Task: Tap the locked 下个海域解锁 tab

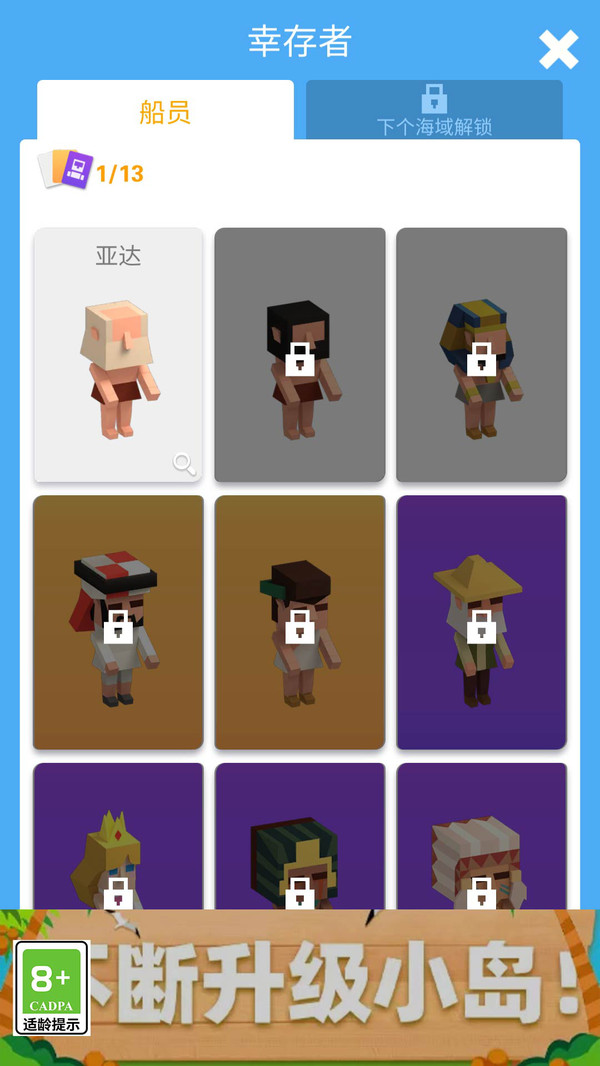Action: pyautogui.click(x=434, y=111)
